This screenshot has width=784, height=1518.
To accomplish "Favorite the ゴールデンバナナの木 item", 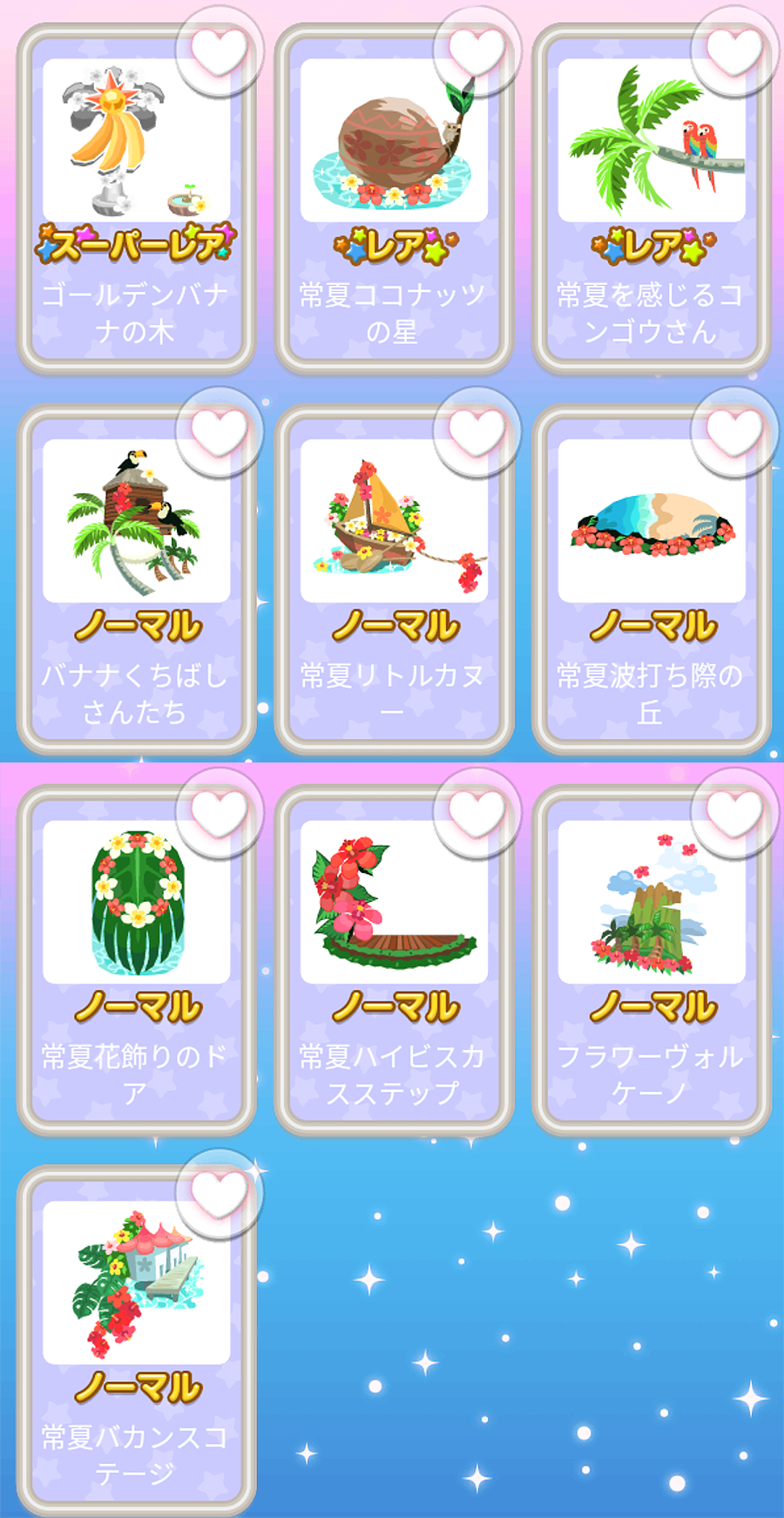I will 219,51.
